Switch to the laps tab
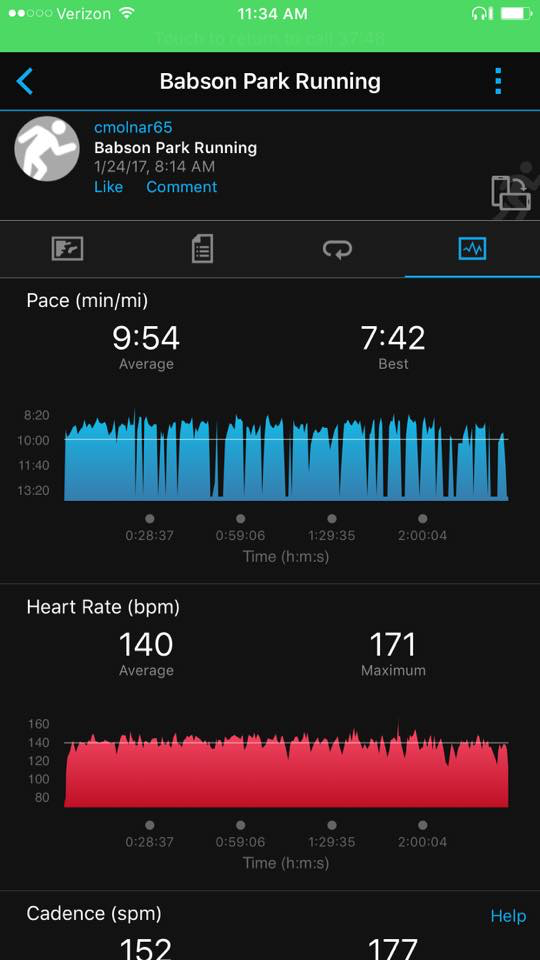 coord(337,249)
